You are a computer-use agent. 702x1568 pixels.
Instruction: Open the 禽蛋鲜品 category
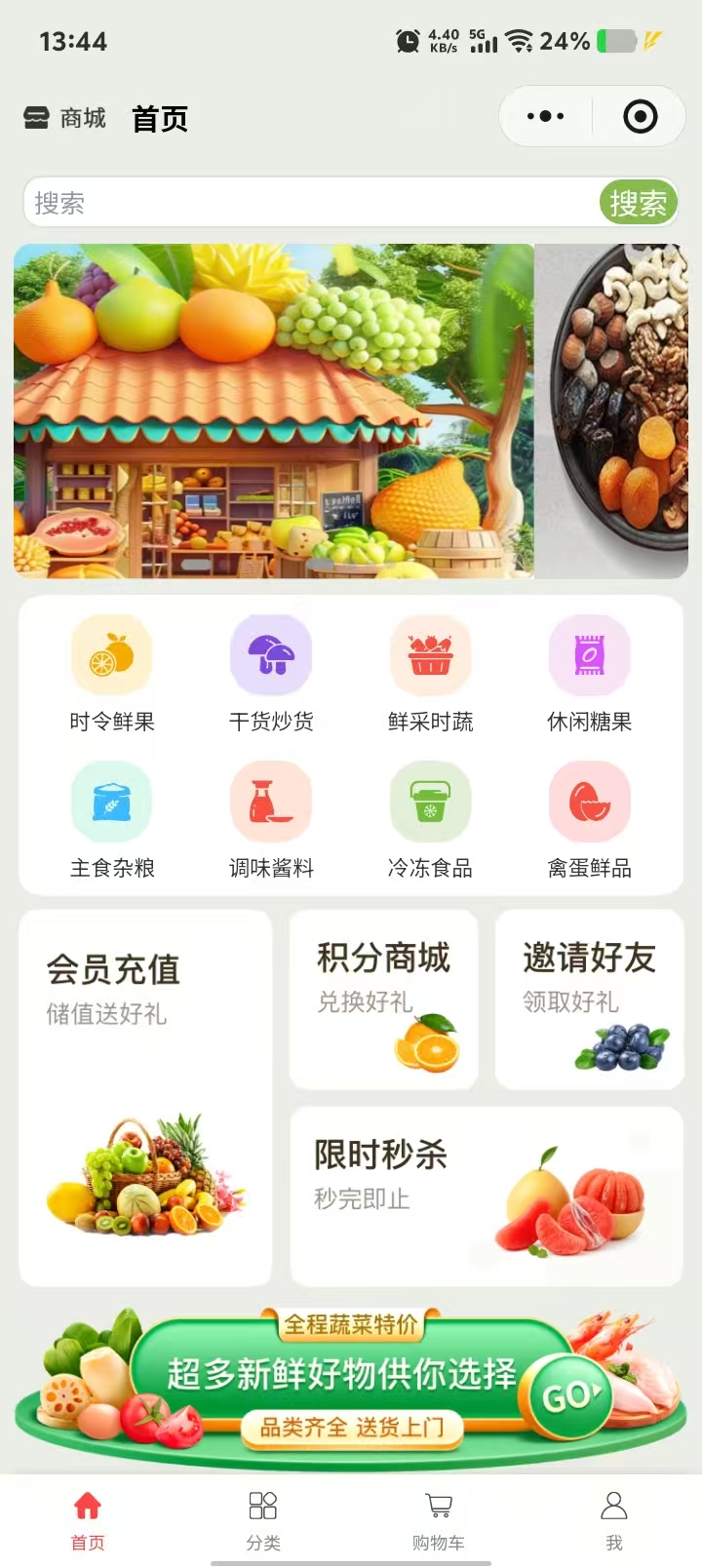click(x=589, y=819)
